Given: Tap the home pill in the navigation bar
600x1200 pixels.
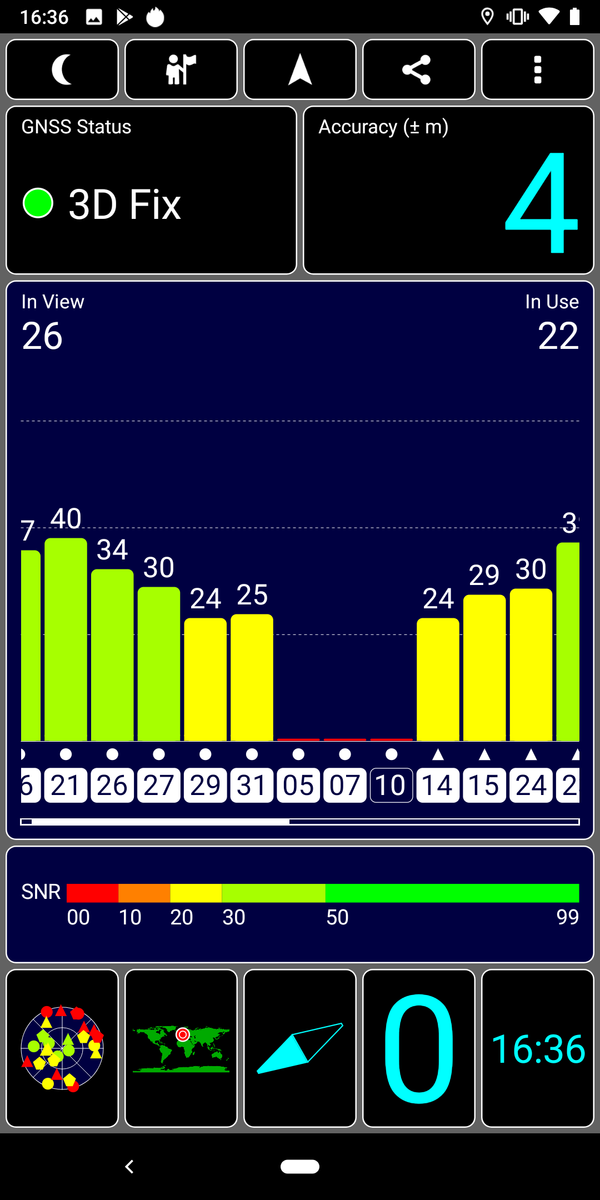Looking at the screenshot, I should pos(300,1166).
